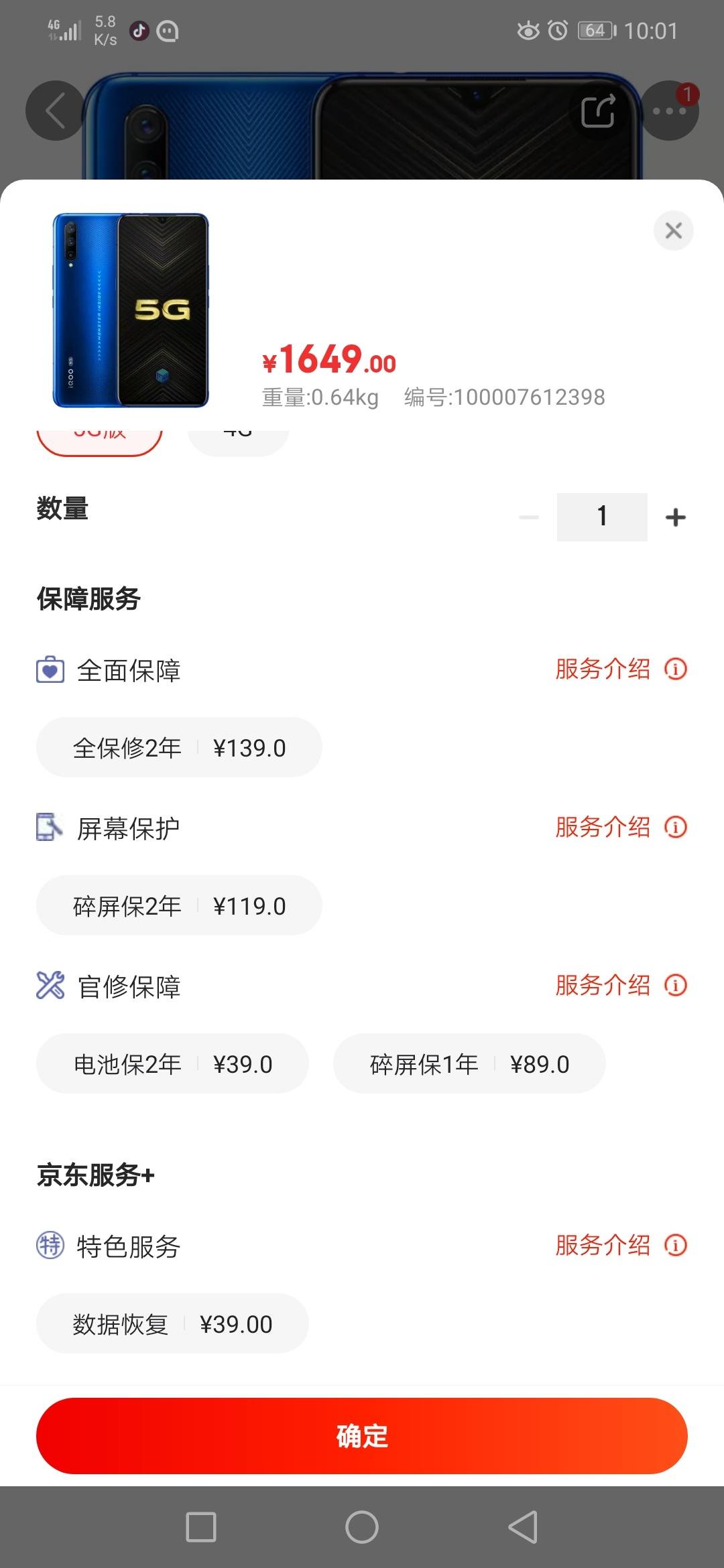The width and height of the screenshot is (724, 1568).
Task: View 服务介绍 for 特色服务
Action: [621, 1245]
